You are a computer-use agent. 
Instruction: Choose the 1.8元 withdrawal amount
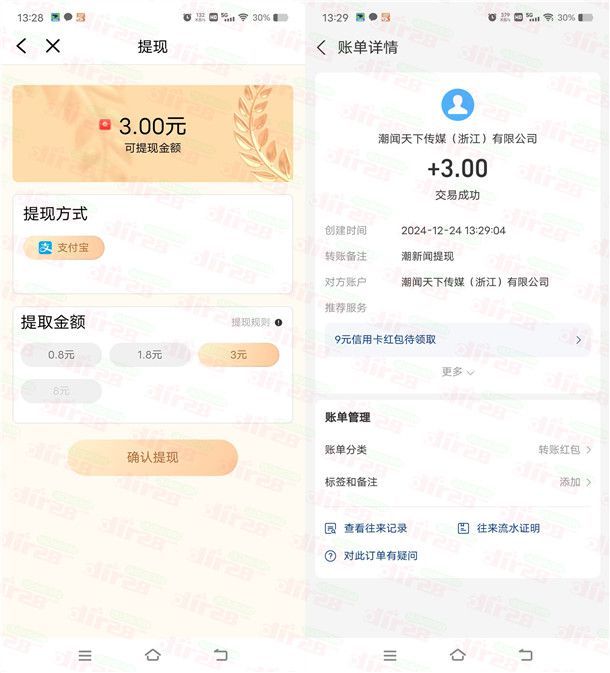click(150, 354)
